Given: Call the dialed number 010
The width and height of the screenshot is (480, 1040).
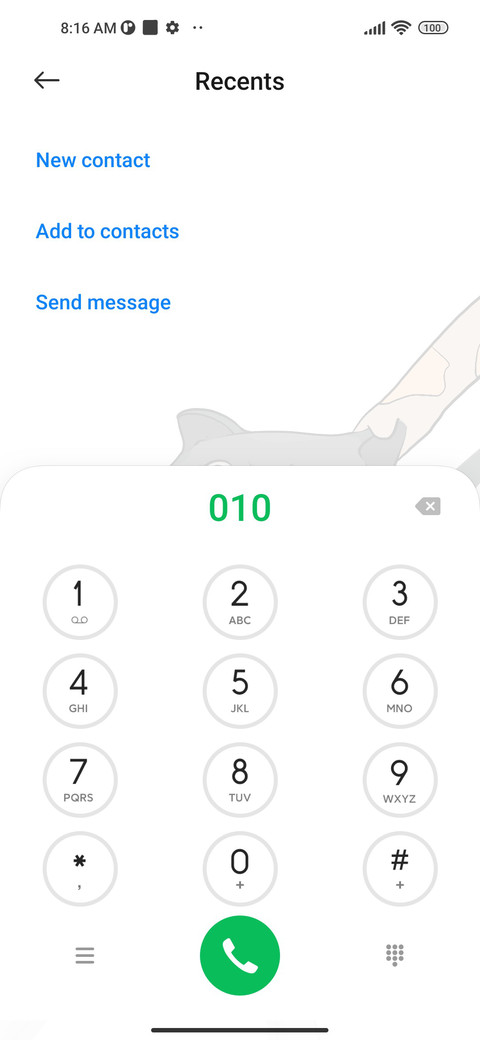Looking at the screenshot, I should (x=240, y=956).
